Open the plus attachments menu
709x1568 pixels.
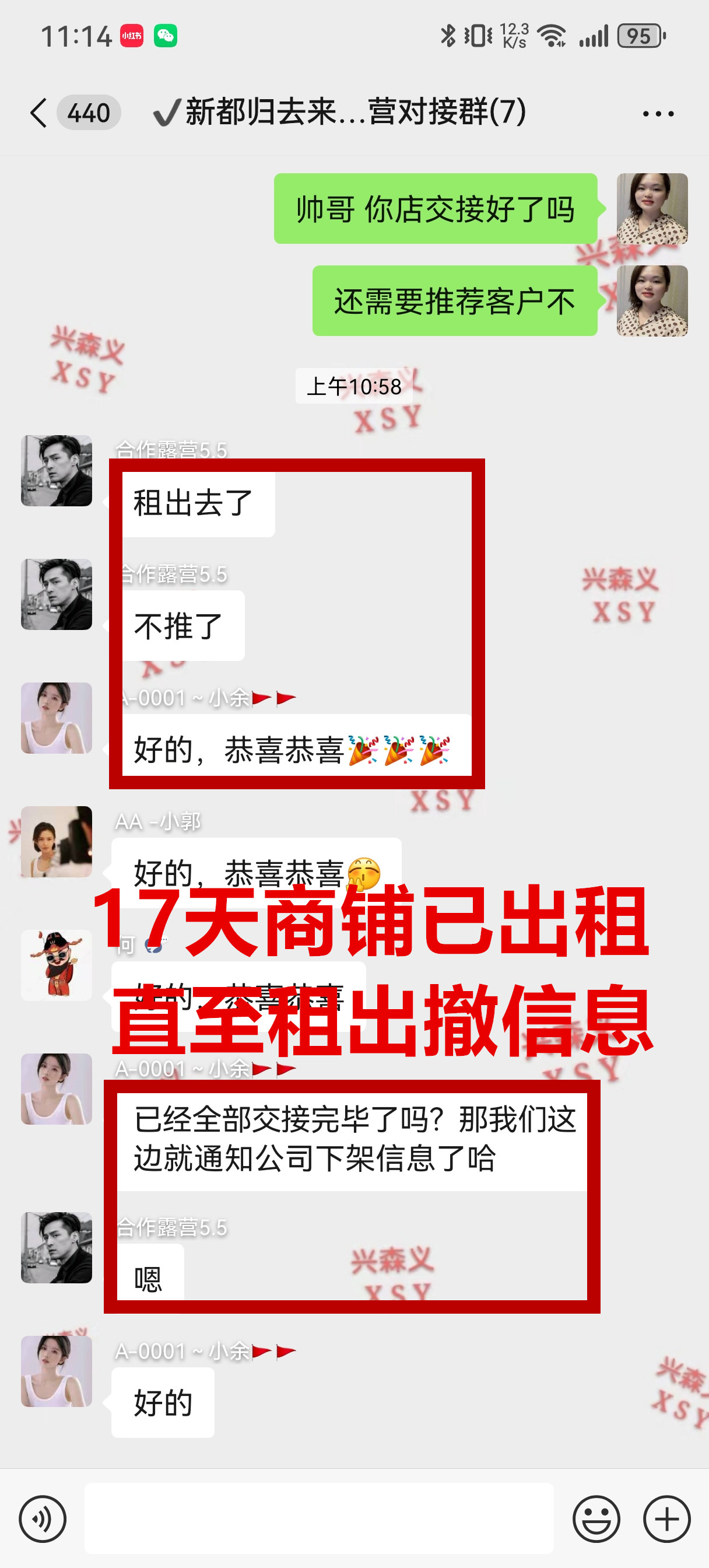(666, 1518)
